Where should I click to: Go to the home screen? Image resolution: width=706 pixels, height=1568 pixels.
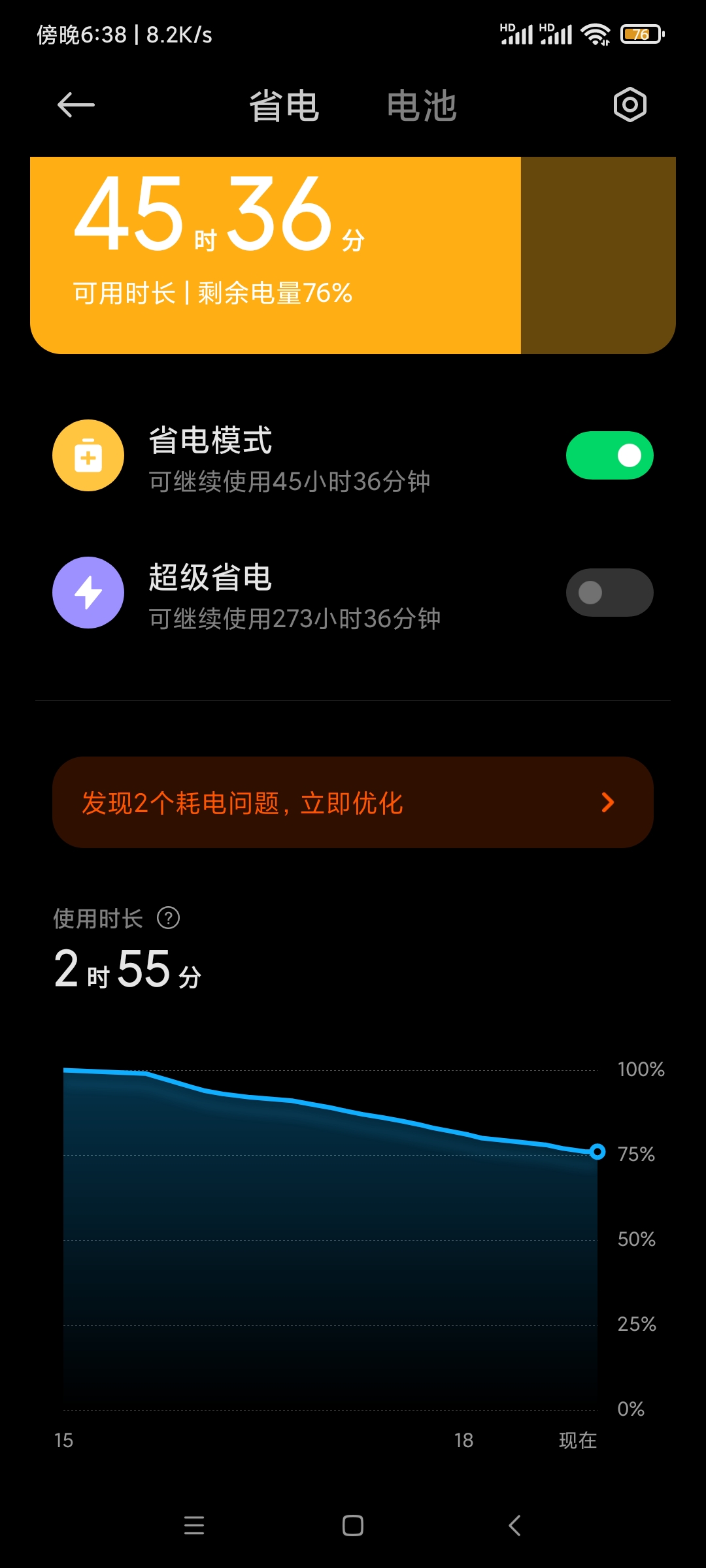tap(353, 1526)
